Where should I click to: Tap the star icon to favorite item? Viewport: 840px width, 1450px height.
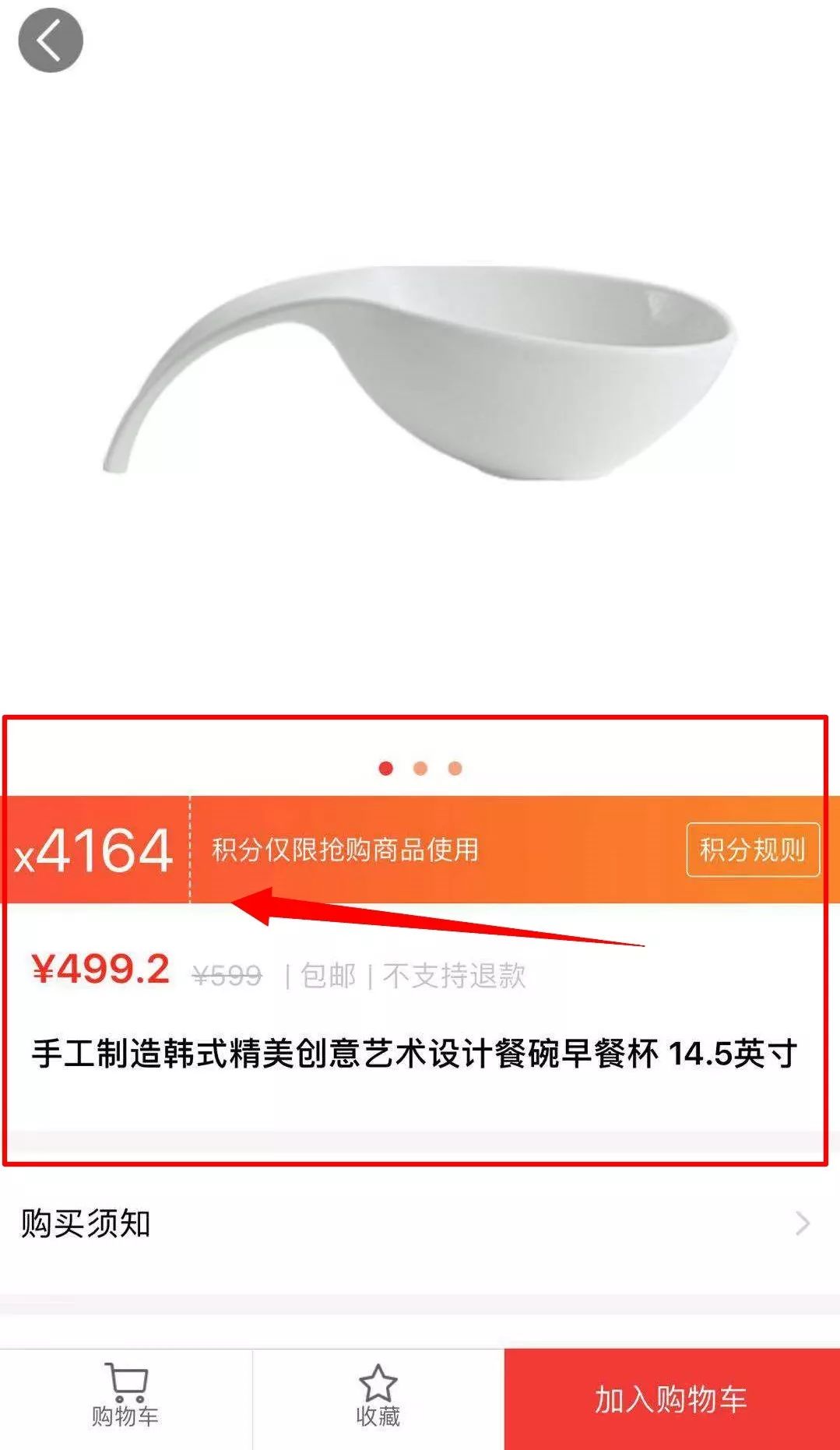[378, 1382]
